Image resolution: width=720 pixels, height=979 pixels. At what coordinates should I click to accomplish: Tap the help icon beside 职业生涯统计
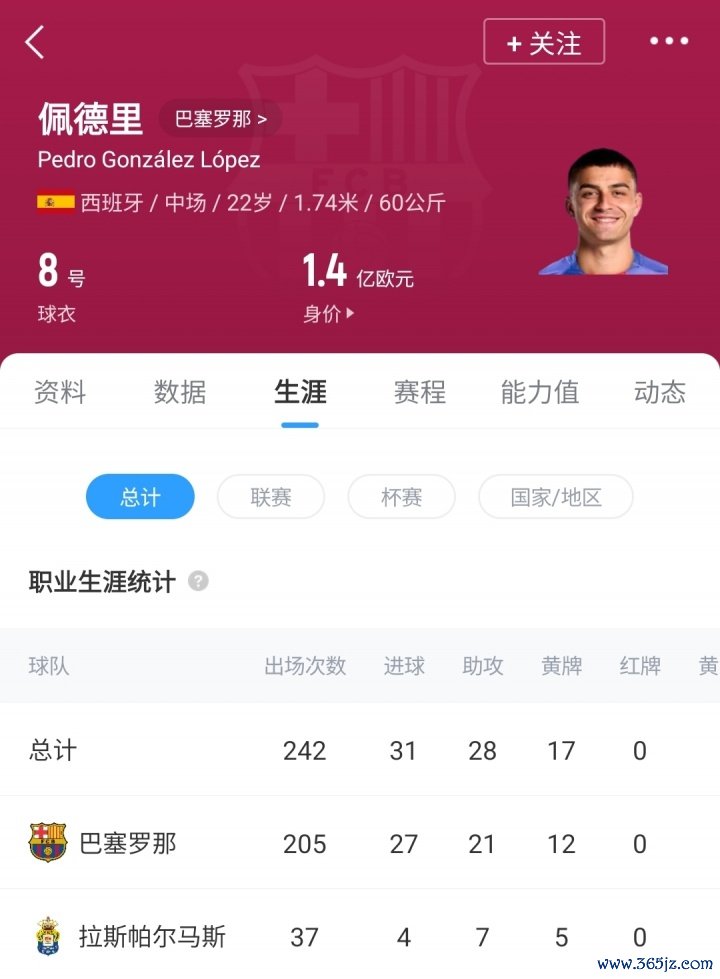[198, 581]
